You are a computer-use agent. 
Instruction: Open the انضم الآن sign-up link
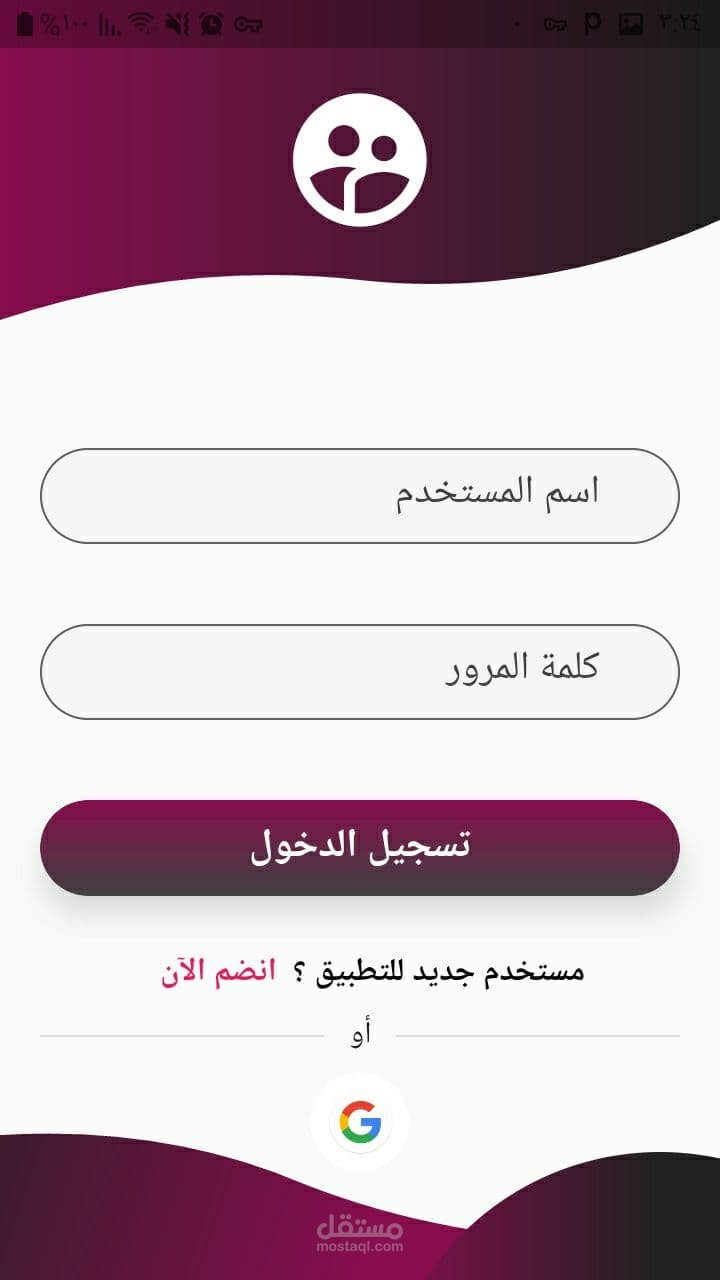point(218,972)
